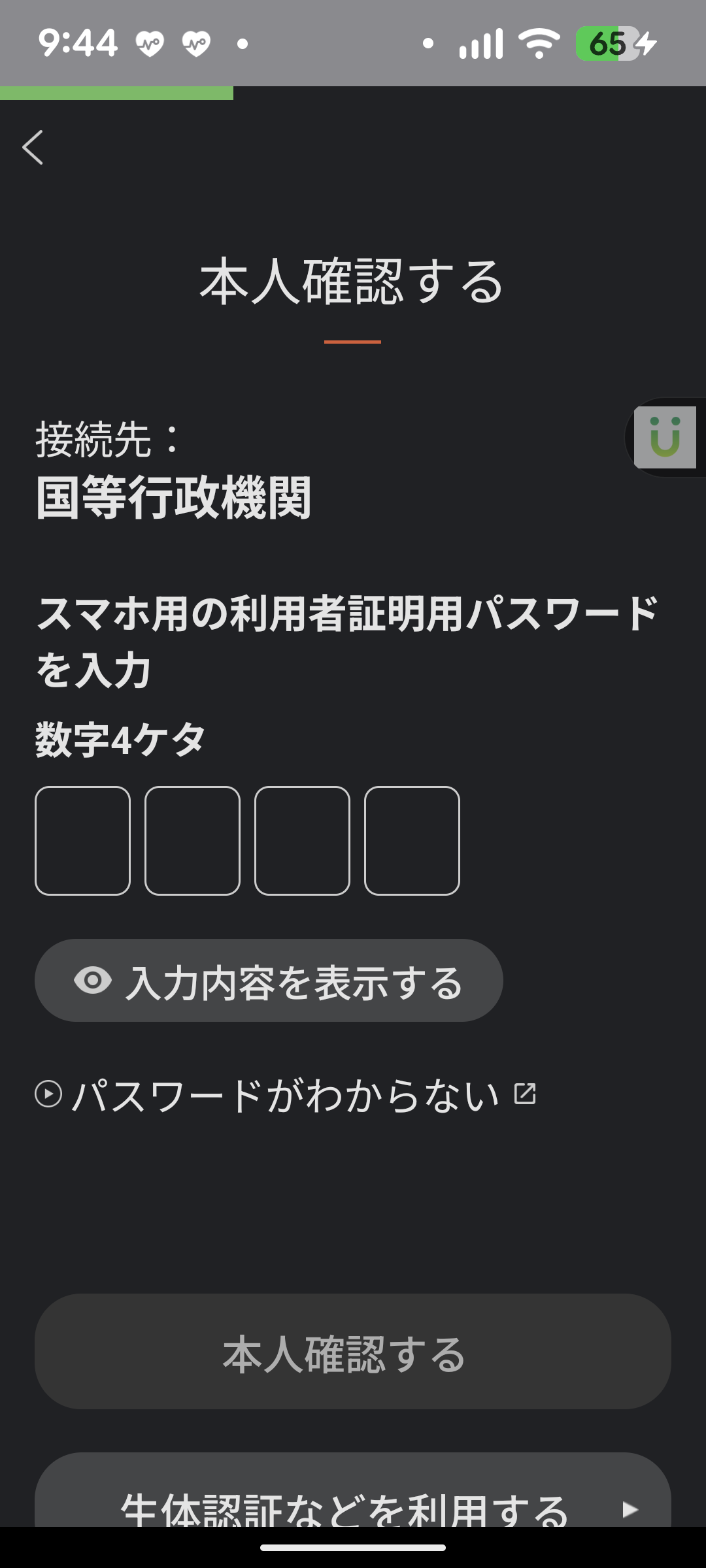This screenshot has width=706, height=1568.
Task: Open the パスワードがわからない help link
Action: [285, 1095]
